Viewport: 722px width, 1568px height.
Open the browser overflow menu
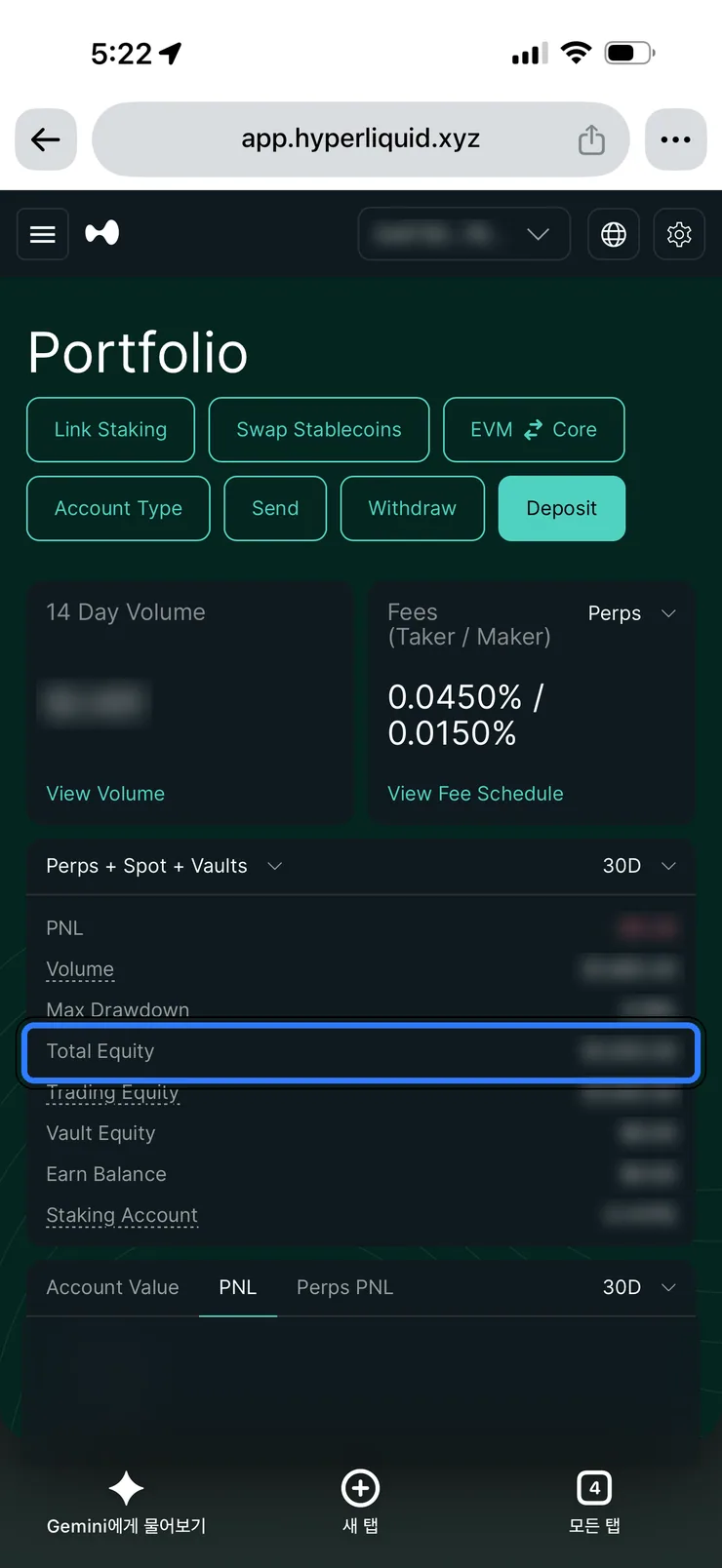click(675, 139)
